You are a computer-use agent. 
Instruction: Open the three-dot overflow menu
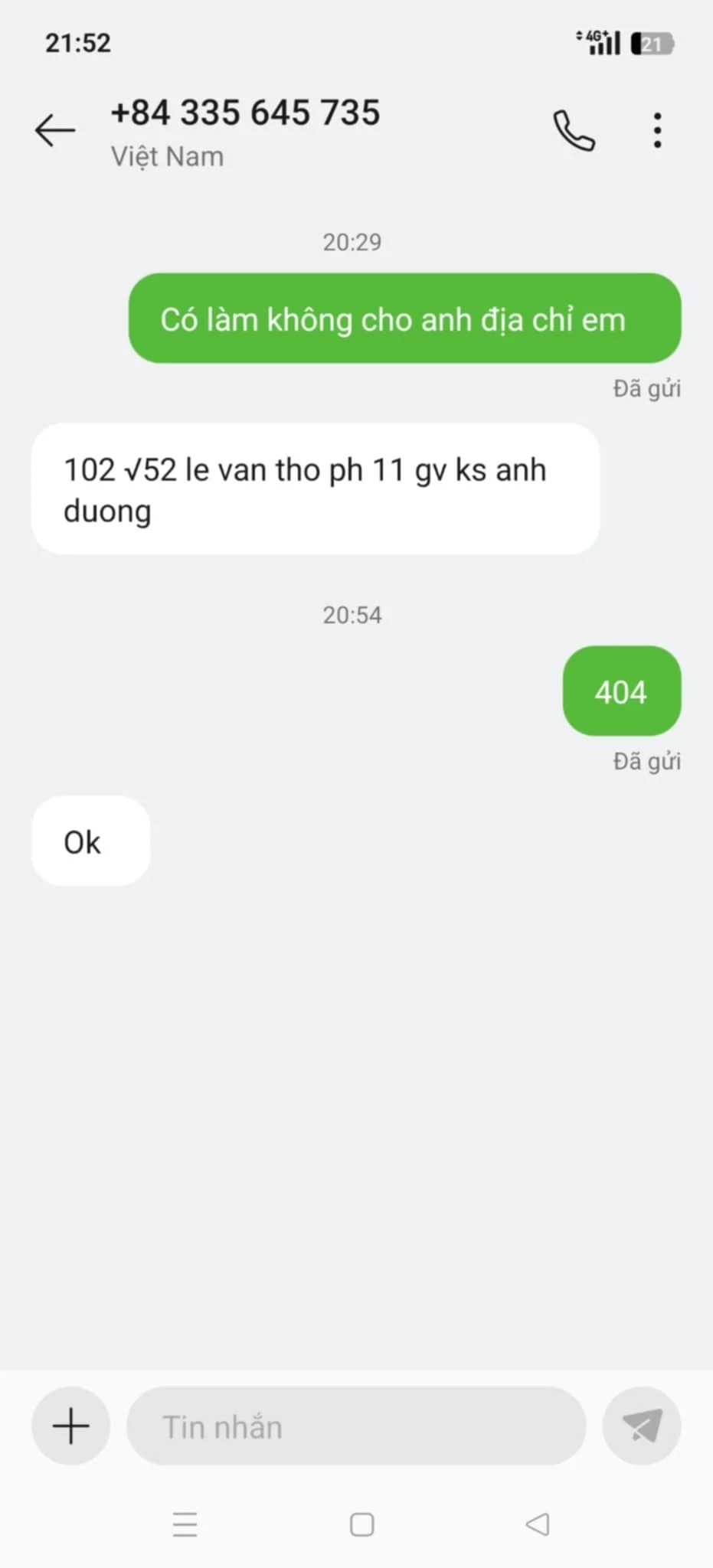(657, 130)
